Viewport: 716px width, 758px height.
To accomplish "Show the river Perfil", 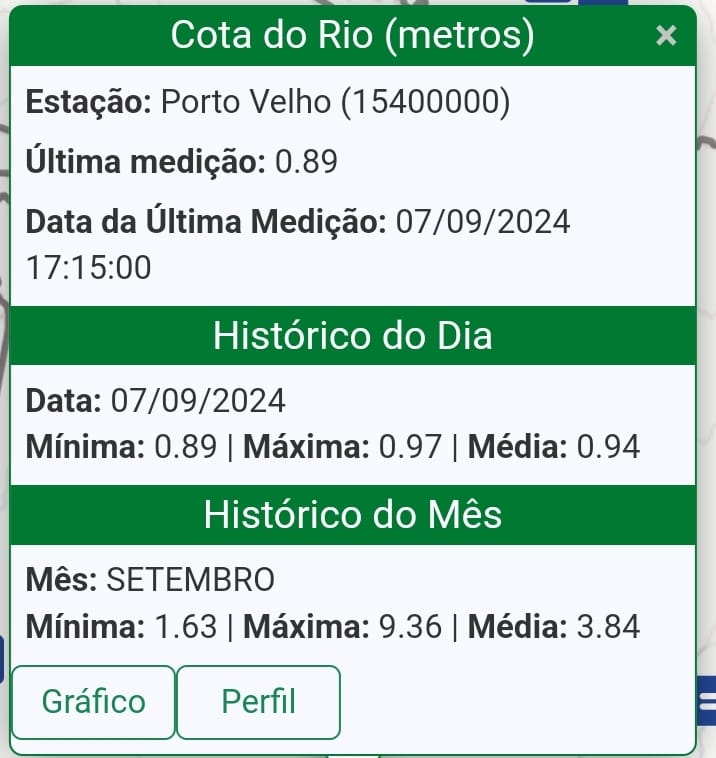I will pyautogui.click(x=258, y=702).
